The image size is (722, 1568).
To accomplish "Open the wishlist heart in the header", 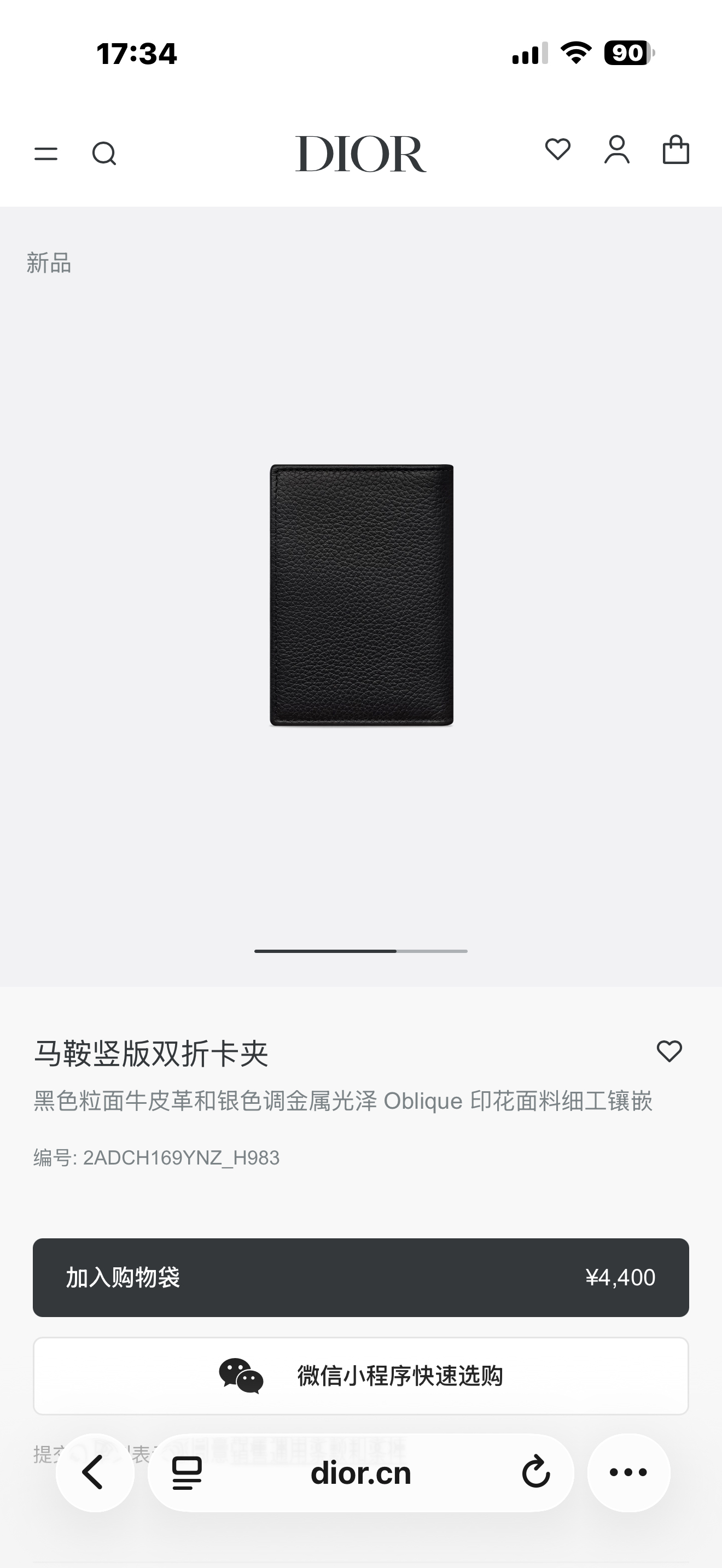I will [x=557, y=150].
